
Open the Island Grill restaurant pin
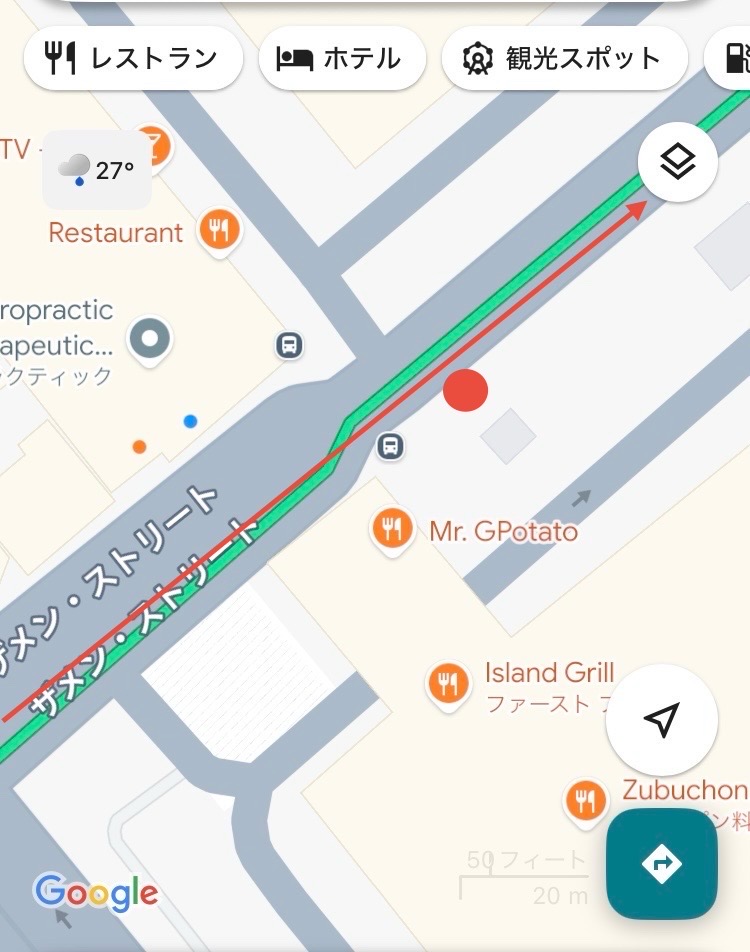[447, 683]
